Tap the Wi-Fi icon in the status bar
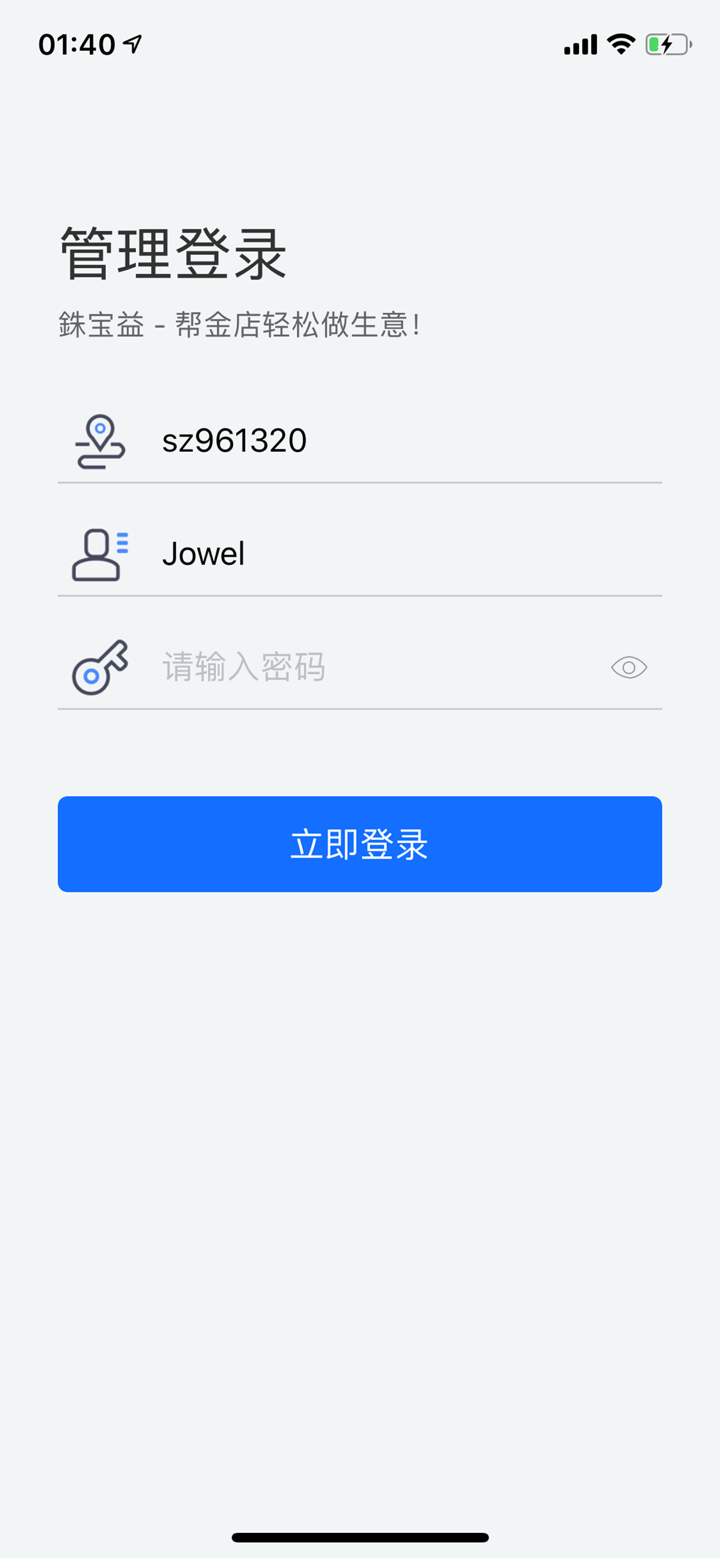The height and width of the screenshot is (1558, 720). tap(620, 44)
